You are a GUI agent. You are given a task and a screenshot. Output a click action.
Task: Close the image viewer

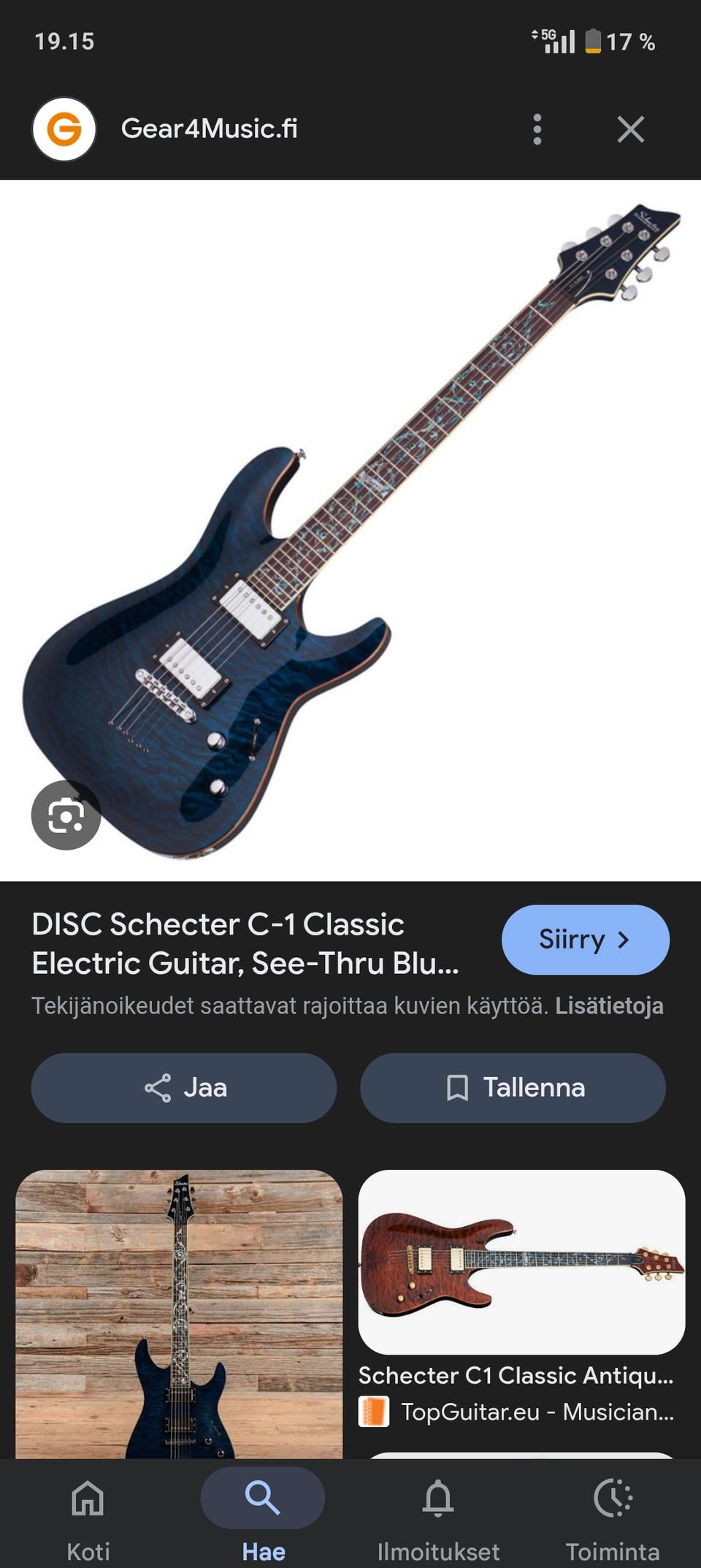(x=630, y=129)
